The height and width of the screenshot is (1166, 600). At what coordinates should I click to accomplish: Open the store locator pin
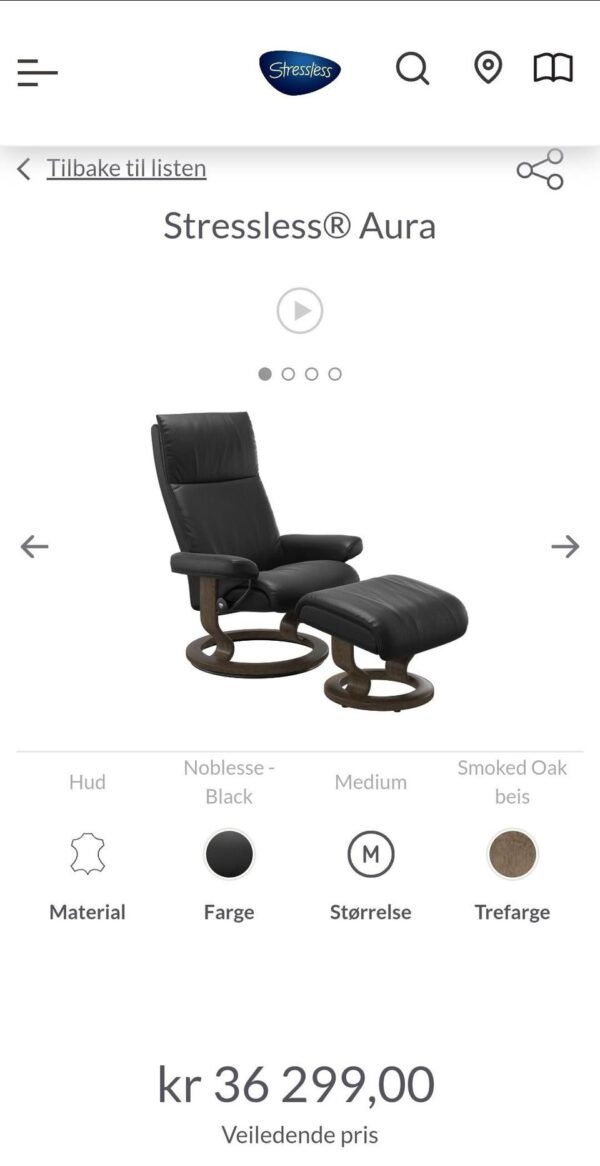[x=488, y=68]
